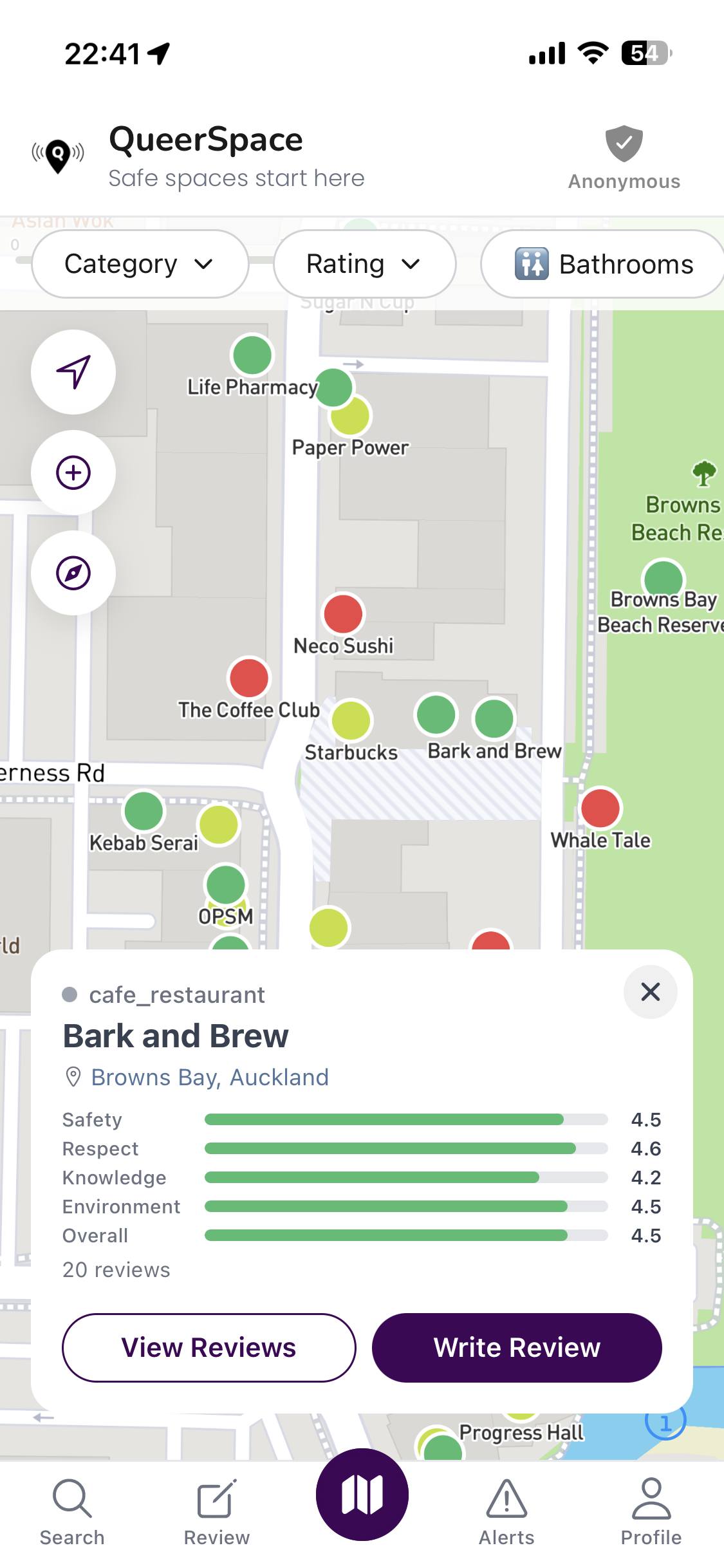The height and width of the screenshot is (1568, 724).
Task: Tap the location arrow to recenter map
Action: (x=73, y=372)
